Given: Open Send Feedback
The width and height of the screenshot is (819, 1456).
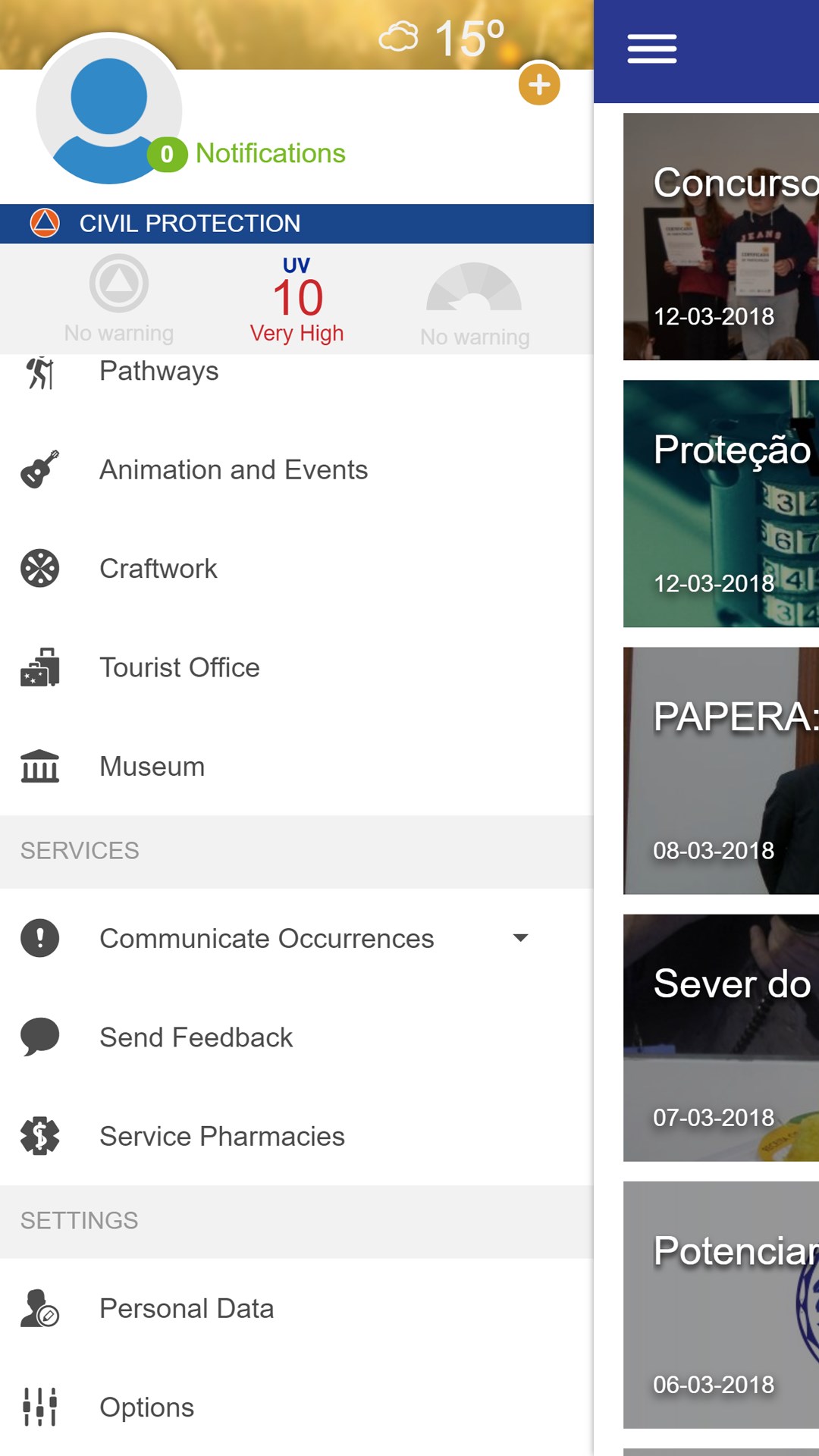Looking at the screenshot, I should coord(196,1037).
